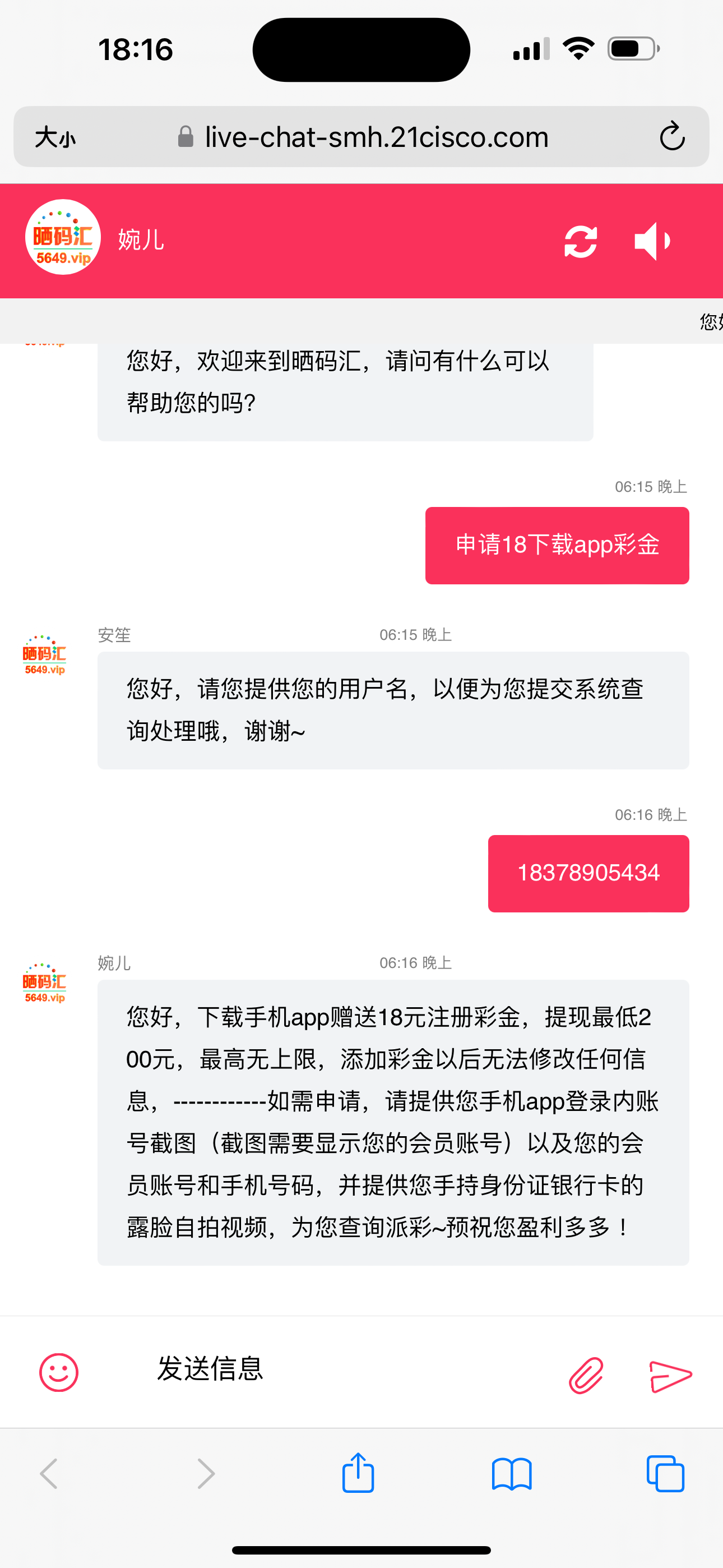
Task: Tap the 发送信息 message input field
Action: pos(341,1369)
